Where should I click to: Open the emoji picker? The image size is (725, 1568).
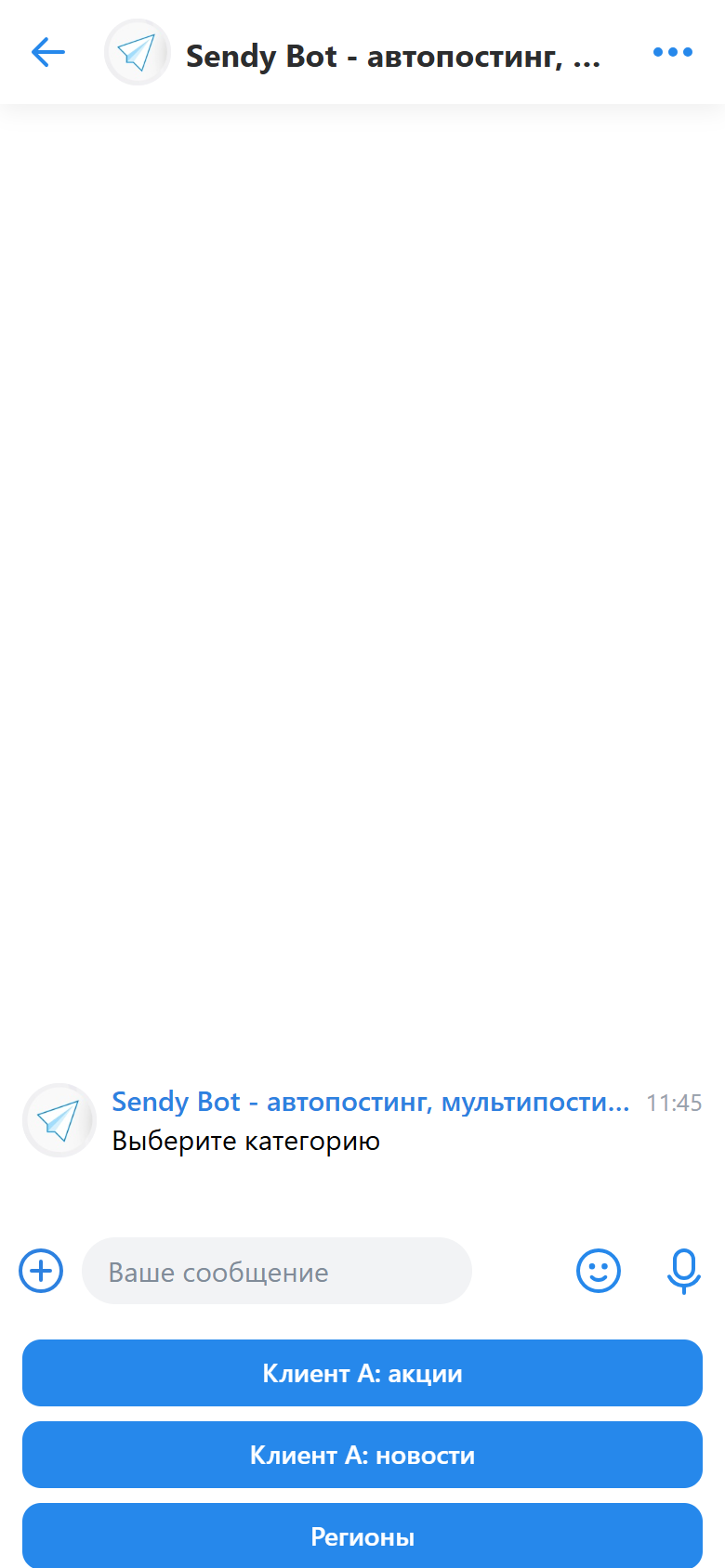pos(598,1270)
